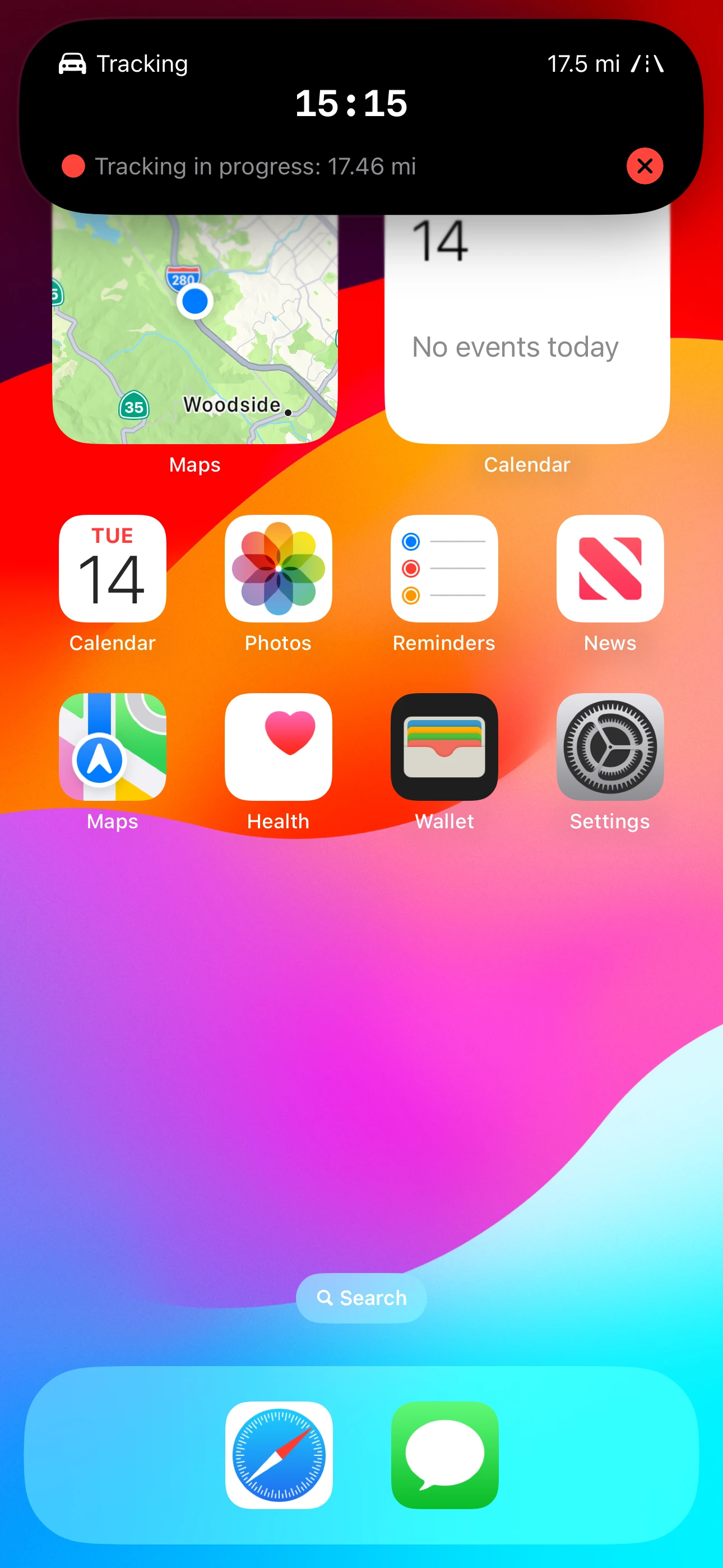The image size is (723, 1568).
Task: Launch the Calendar app icon
Action: (113, 569)
